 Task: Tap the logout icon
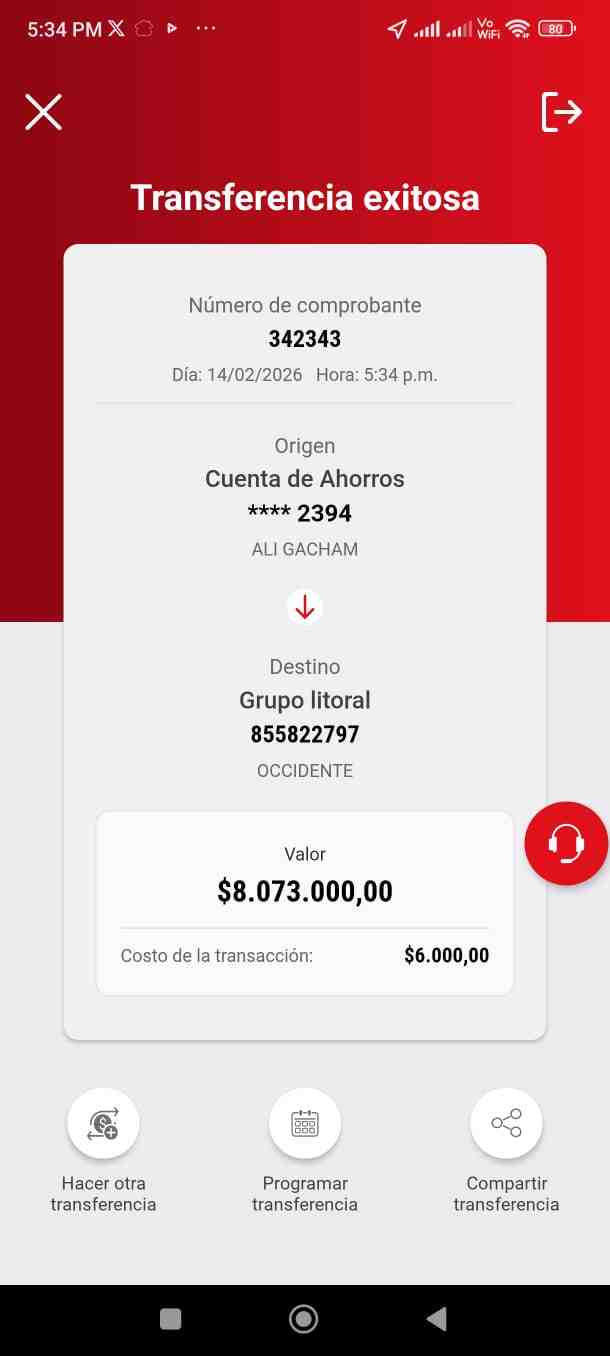click(x=561, y=112)
